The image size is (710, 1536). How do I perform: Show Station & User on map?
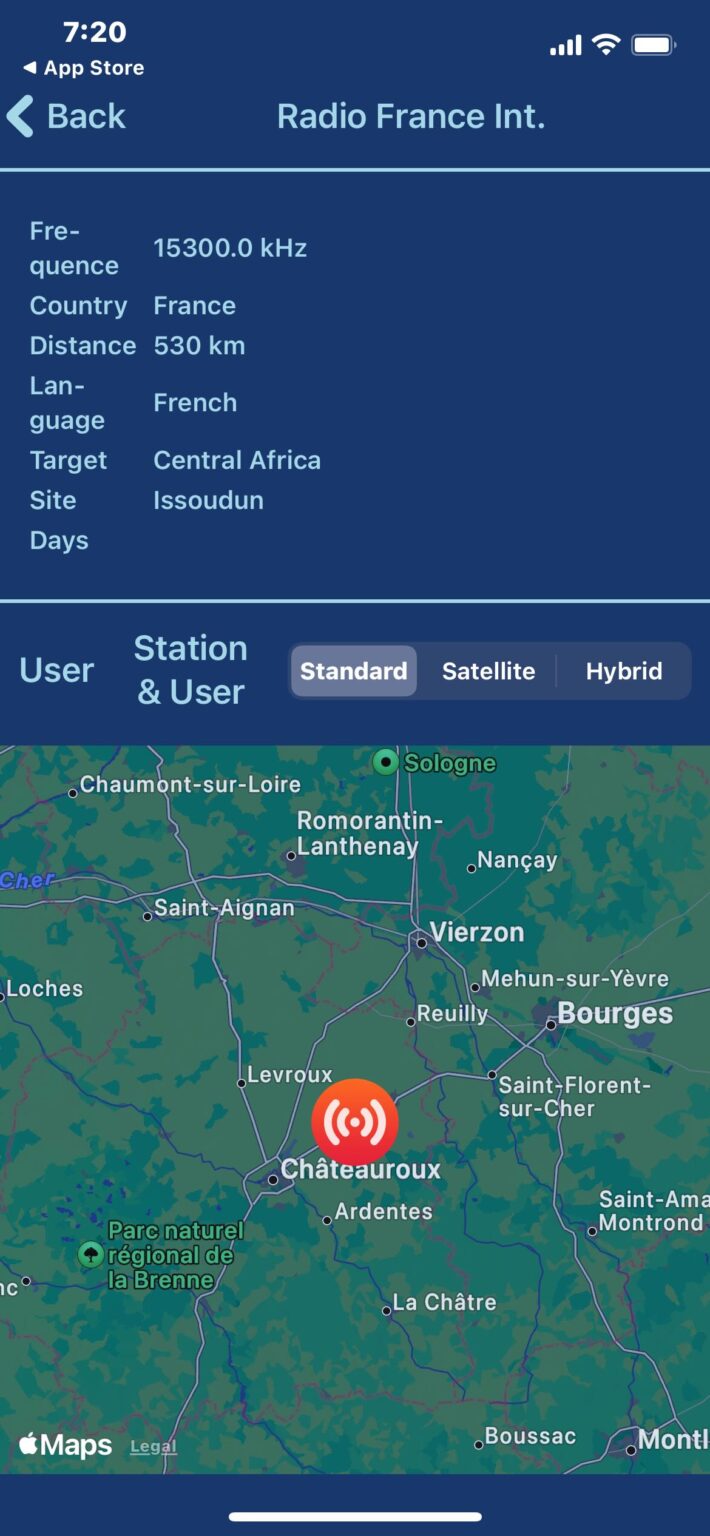click(x=191, y=670)
